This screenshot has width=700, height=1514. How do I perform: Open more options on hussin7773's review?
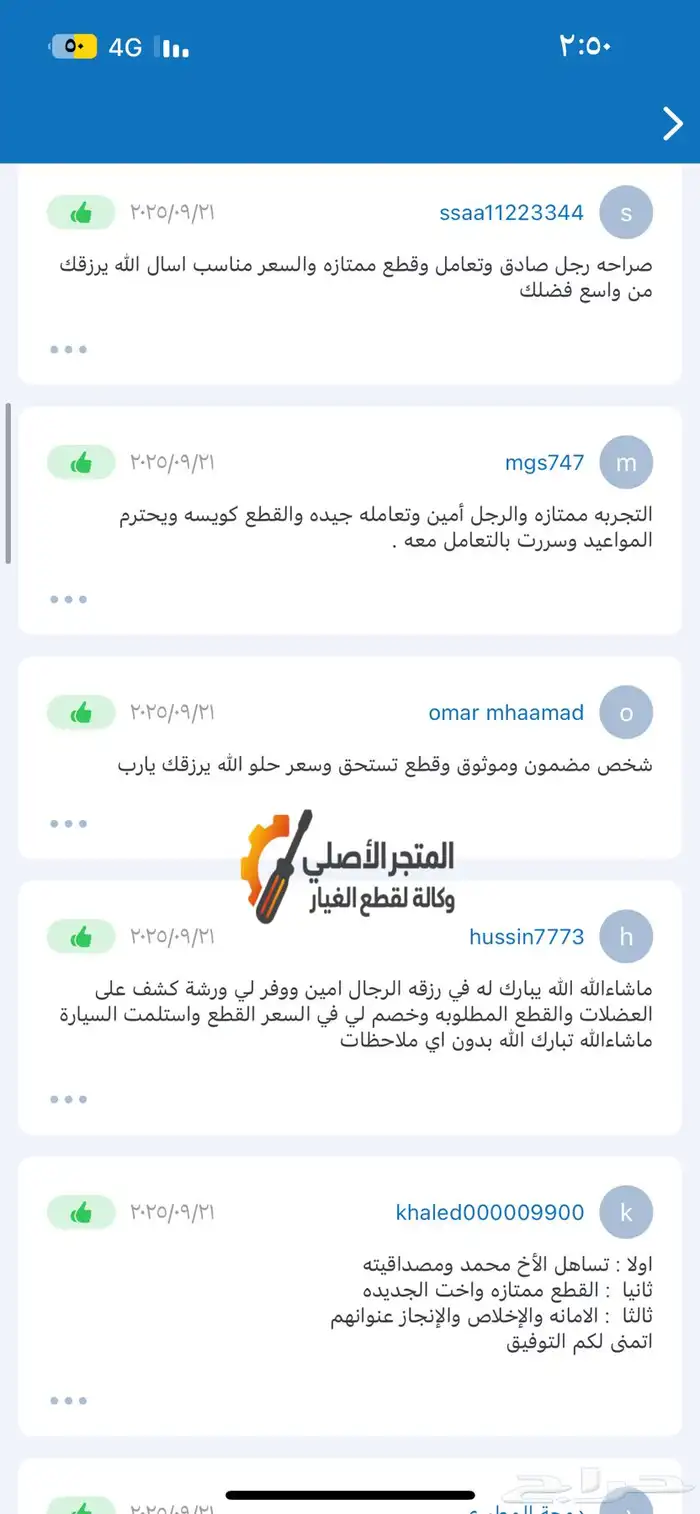click(x=68, y=1099)
